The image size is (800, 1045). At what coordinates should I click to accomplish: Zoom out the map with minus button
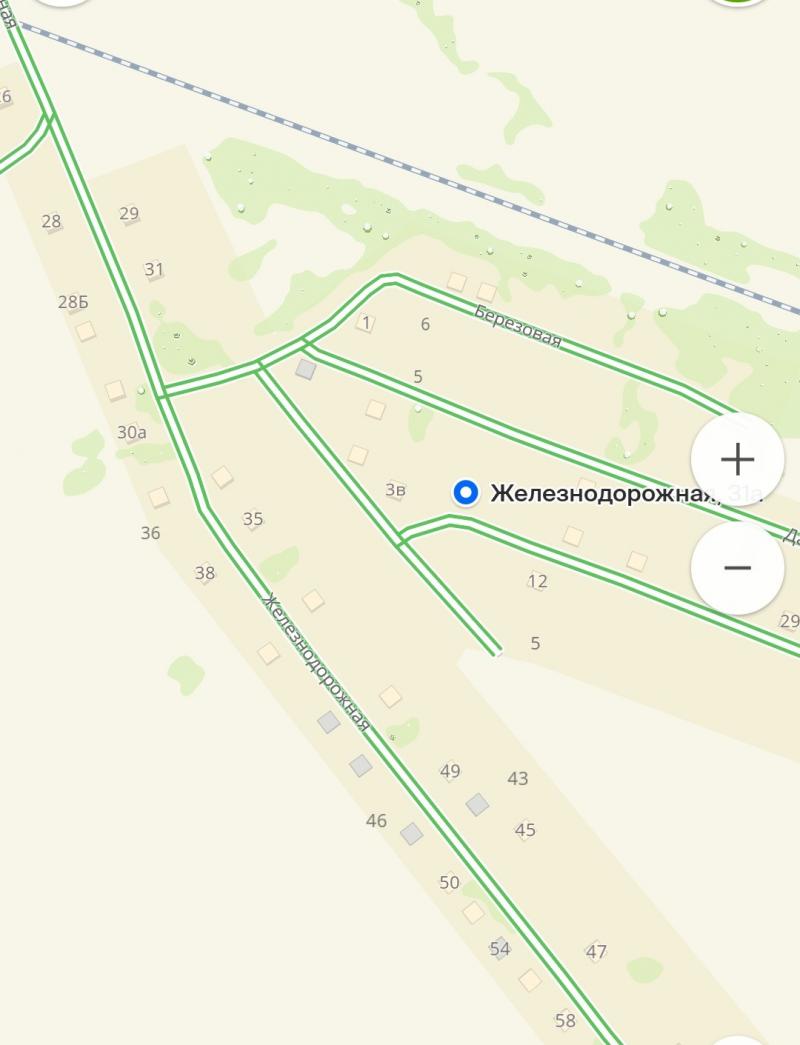coord(737,567)
